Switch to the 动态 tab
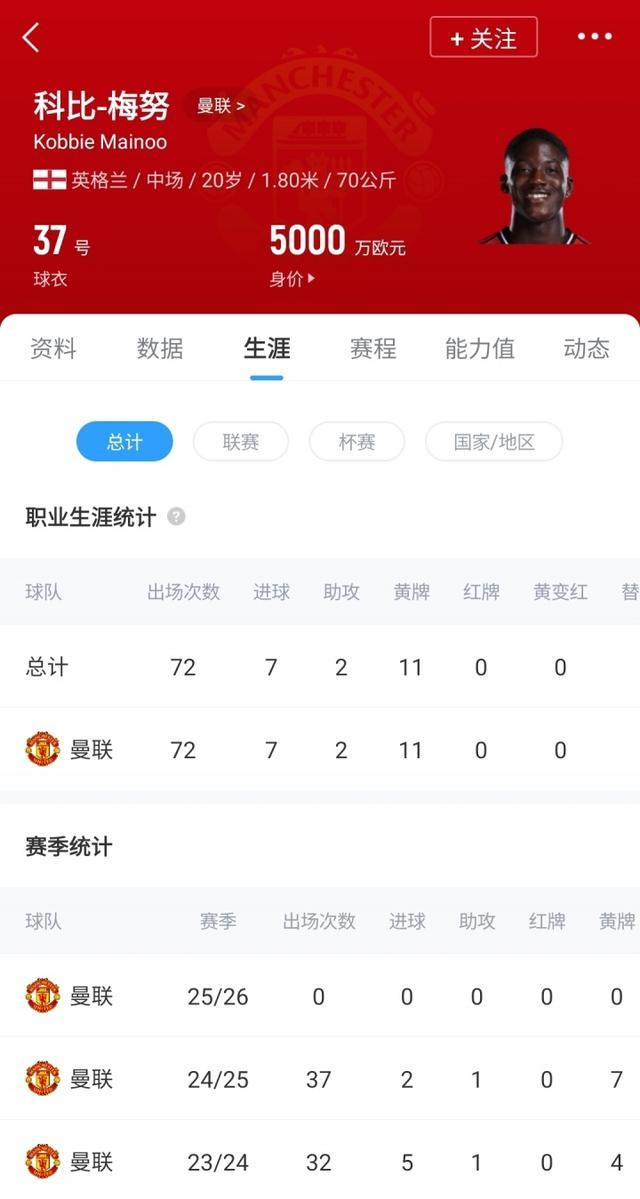Viewport: 640px width, 1199px height. 586,348
